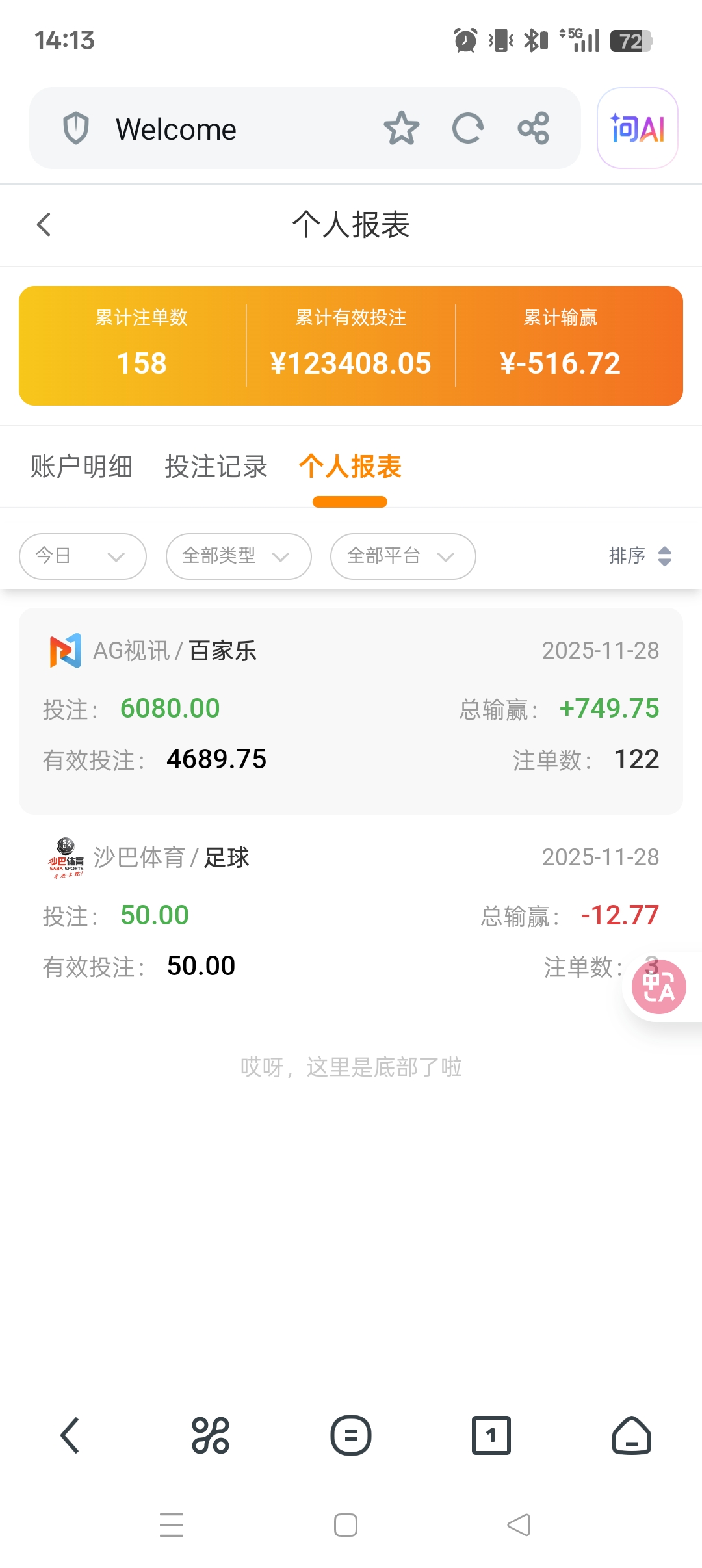The height and width of the screenshot is (1568, 702).
Task: Share this page
Action: click(534, 128)
